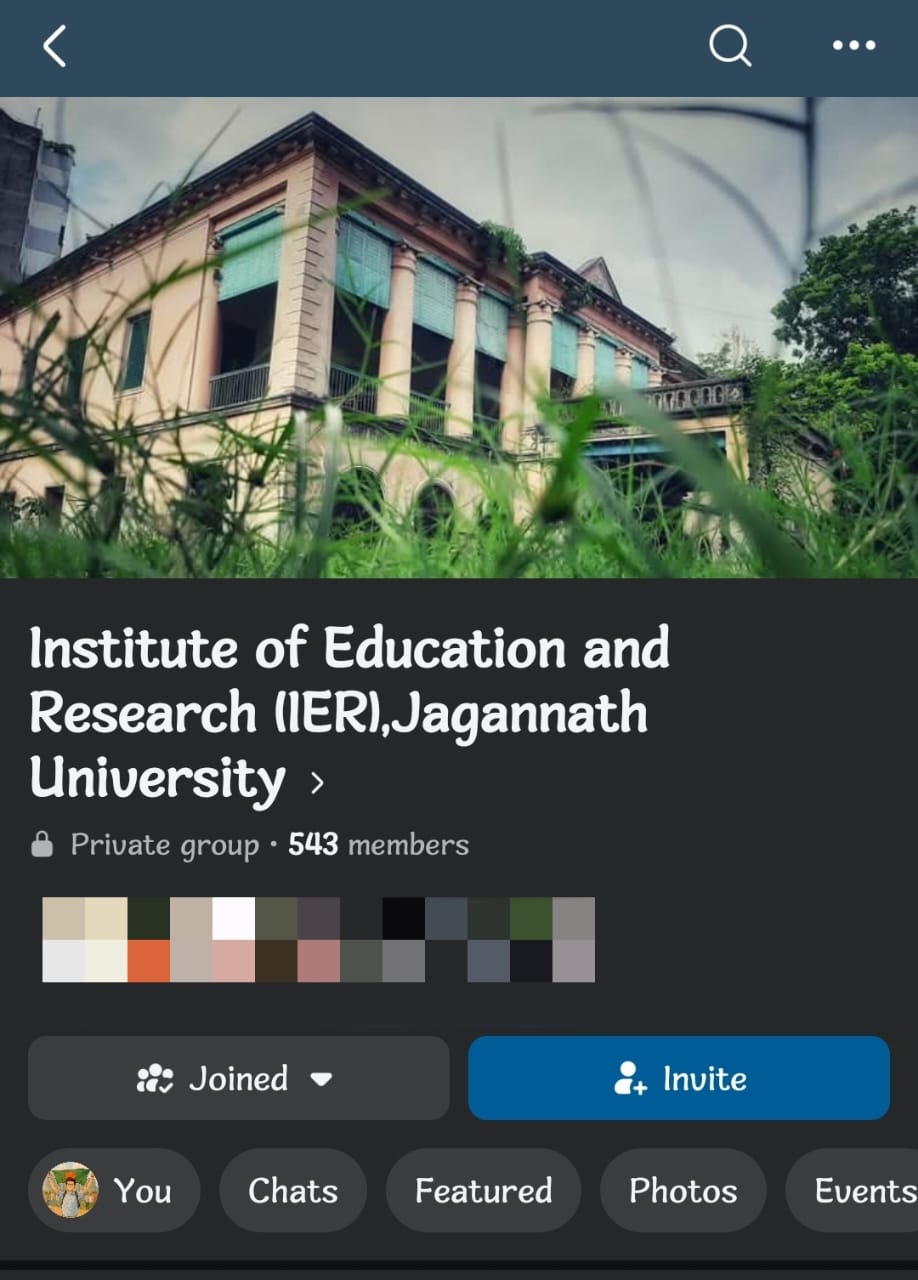Open the You chip
The image size is (918, 1280).
114,1190
